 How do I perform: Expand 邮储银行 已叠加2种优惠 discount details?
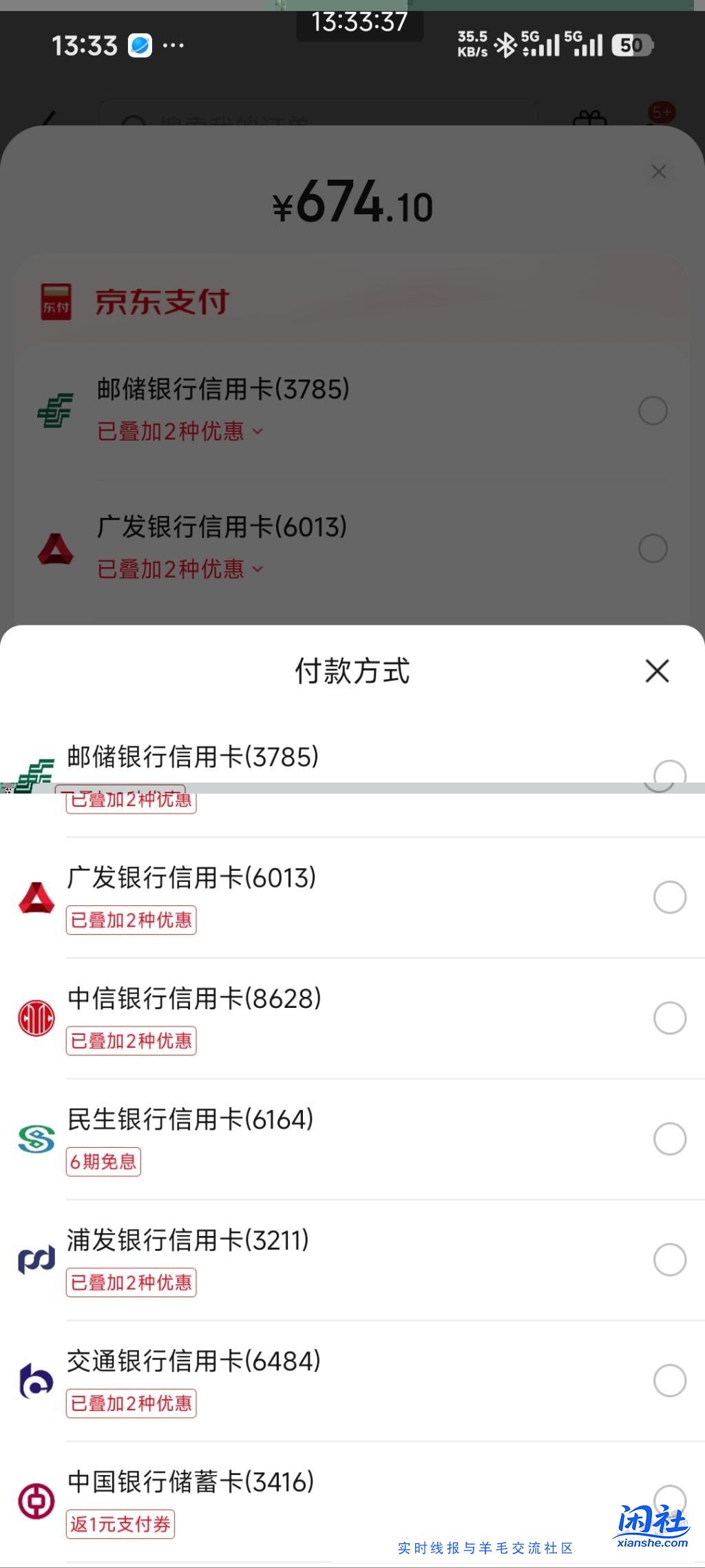[178, 431]
